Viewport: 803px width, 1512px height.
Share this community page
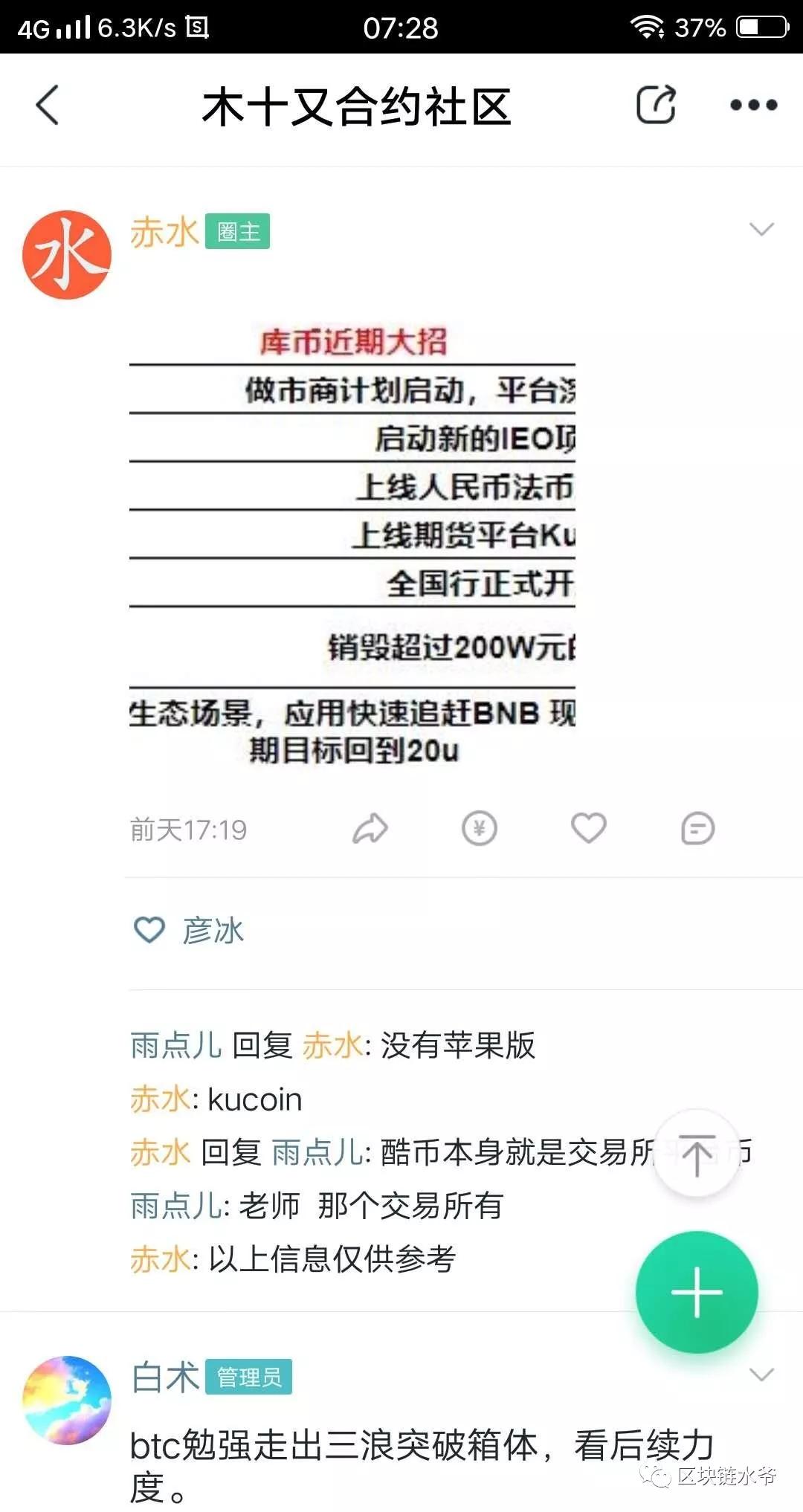pyautogui.click(x=656, y=105)
